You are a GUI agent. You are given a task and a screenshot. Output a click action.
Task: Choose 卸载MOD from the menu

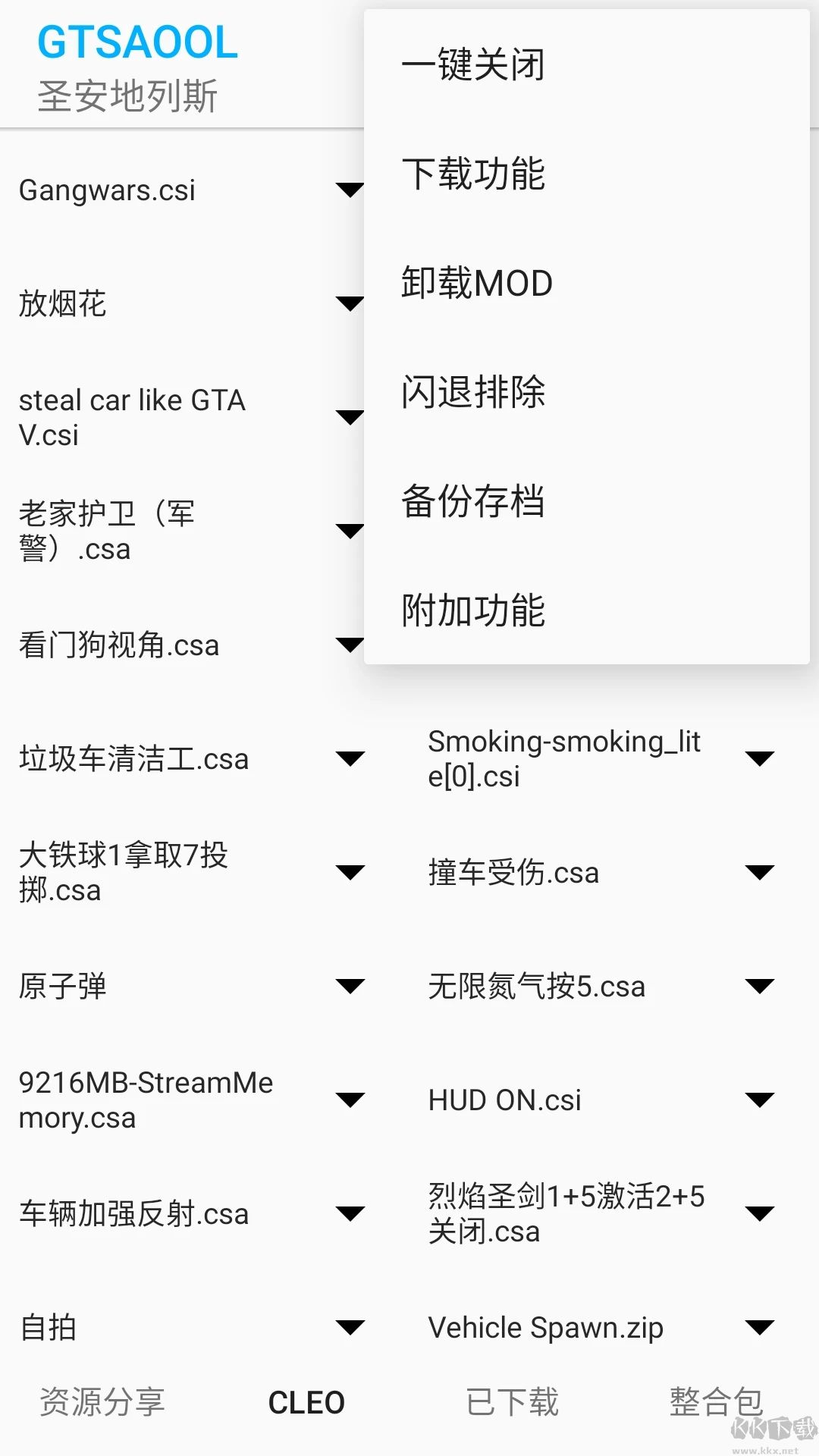point(476,283)
